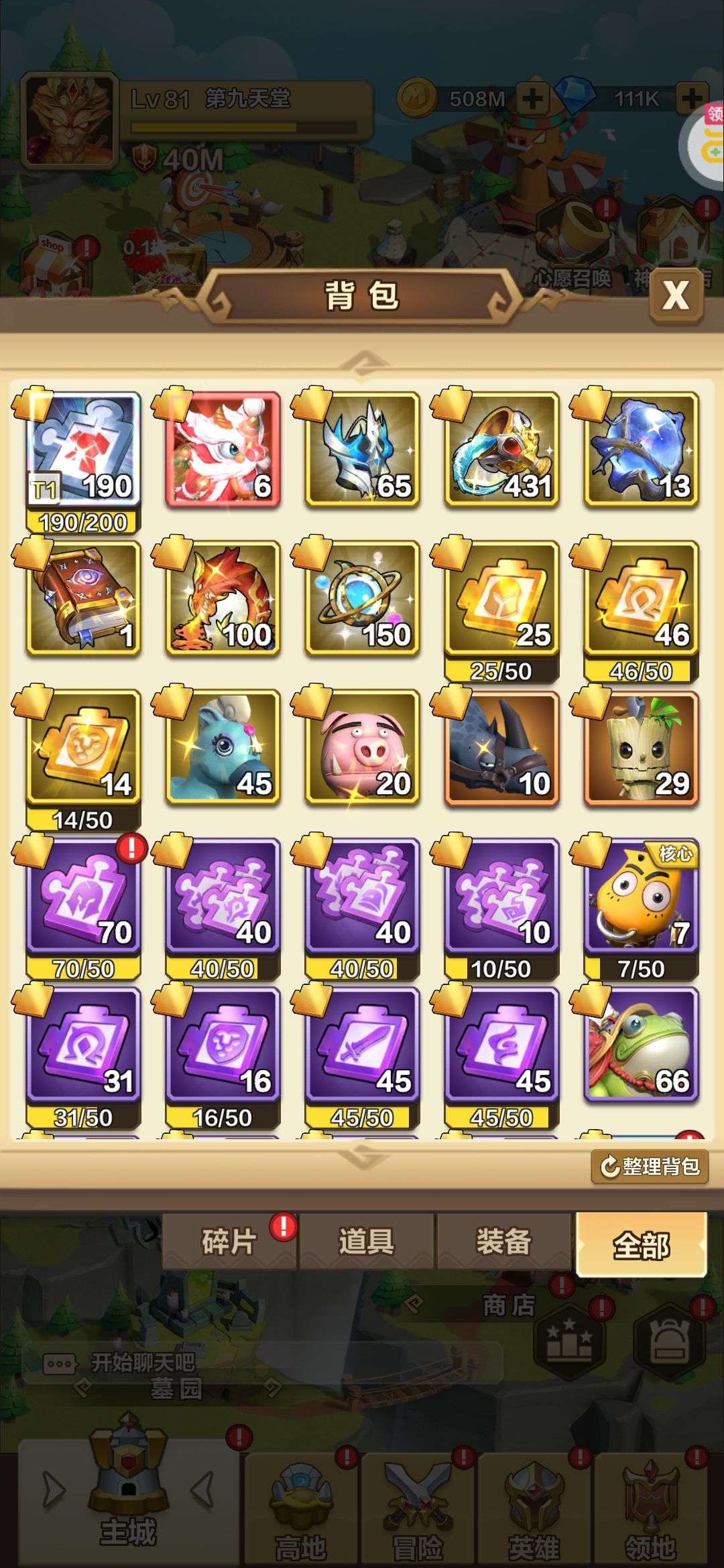Screen dimensions: 724x1568
Task: Select the golden ring item with 431
Action: tap(501, 449)
